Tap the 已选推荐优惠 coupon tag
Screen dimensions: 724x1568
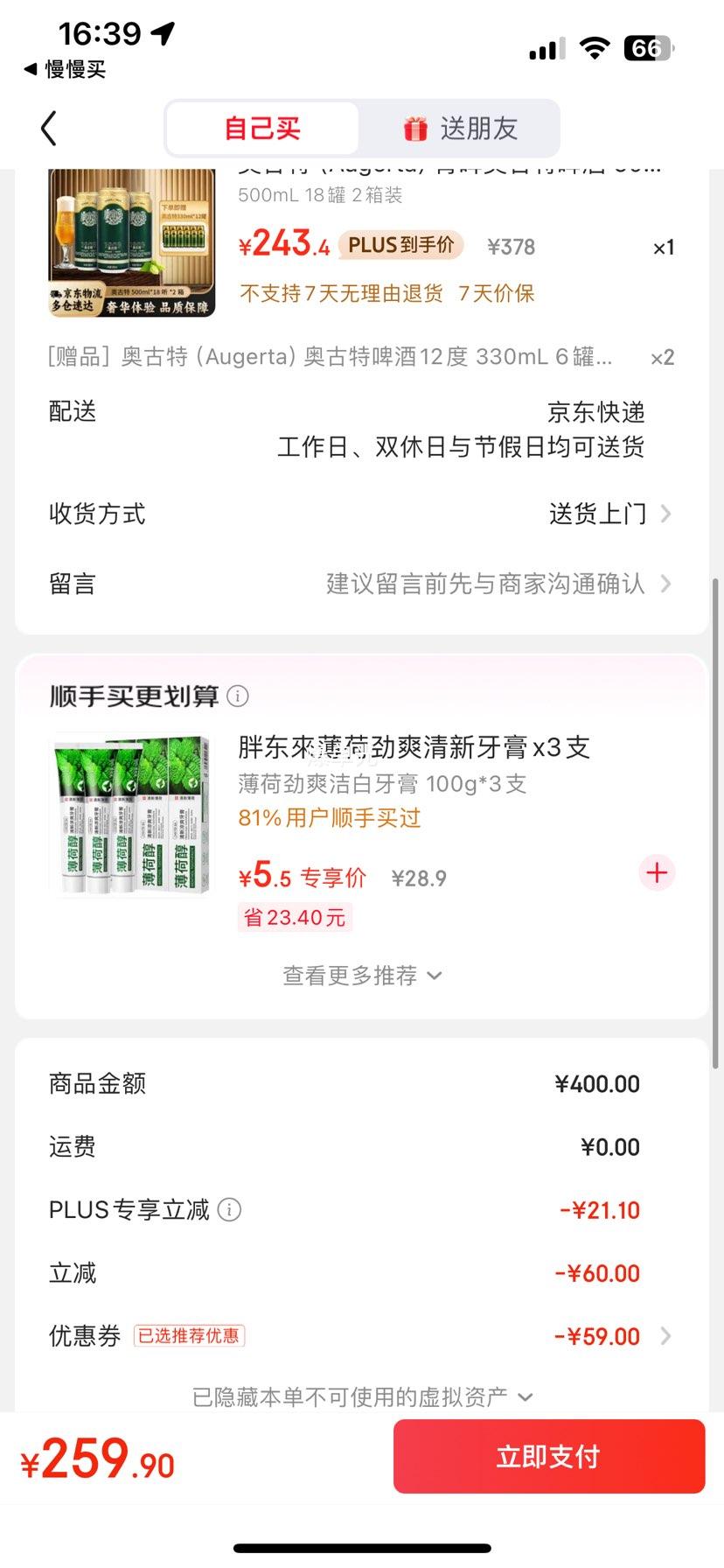click(189, 1336)
